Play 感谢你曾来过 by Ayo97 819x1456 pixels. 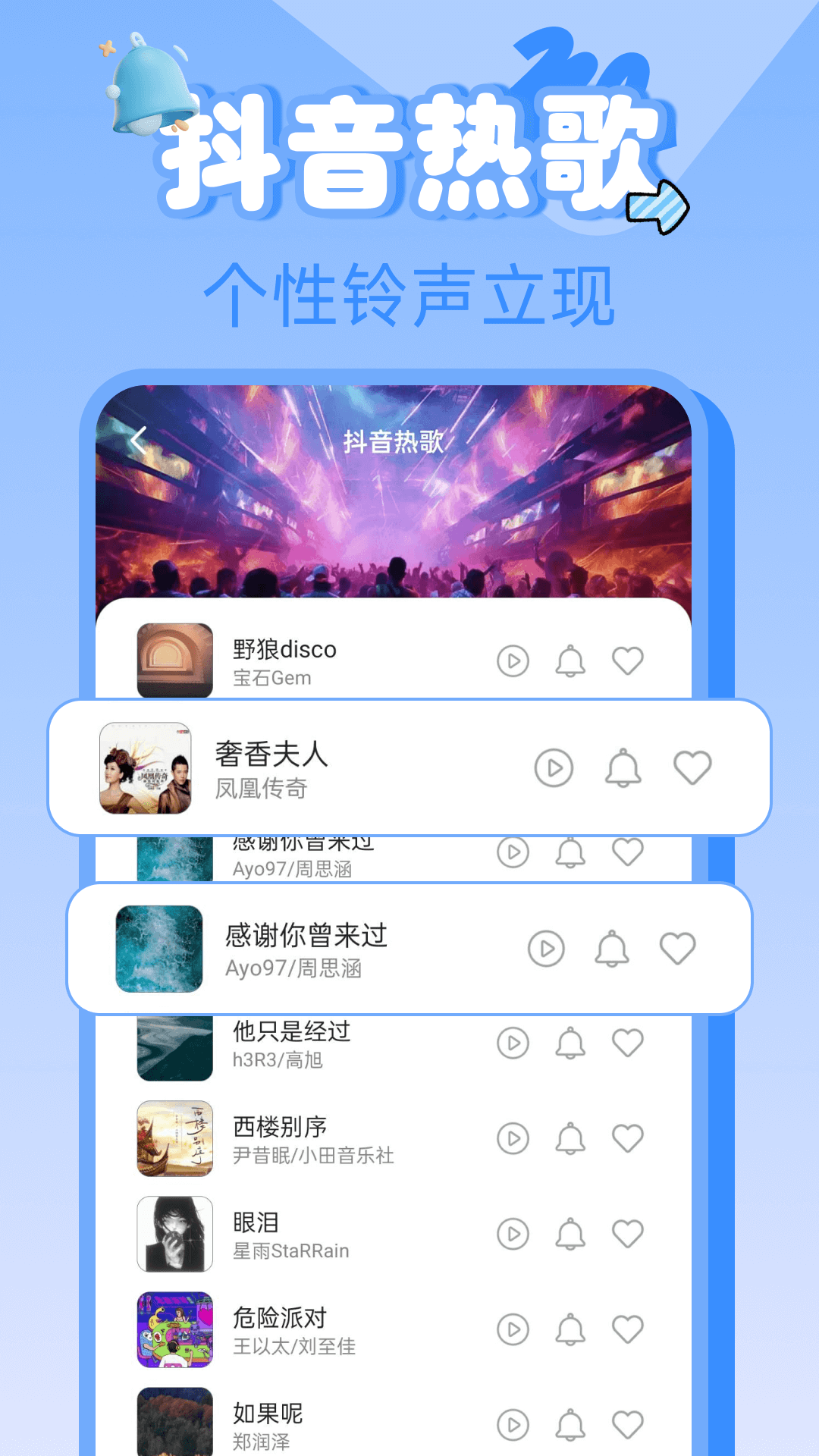click(546, 948)
